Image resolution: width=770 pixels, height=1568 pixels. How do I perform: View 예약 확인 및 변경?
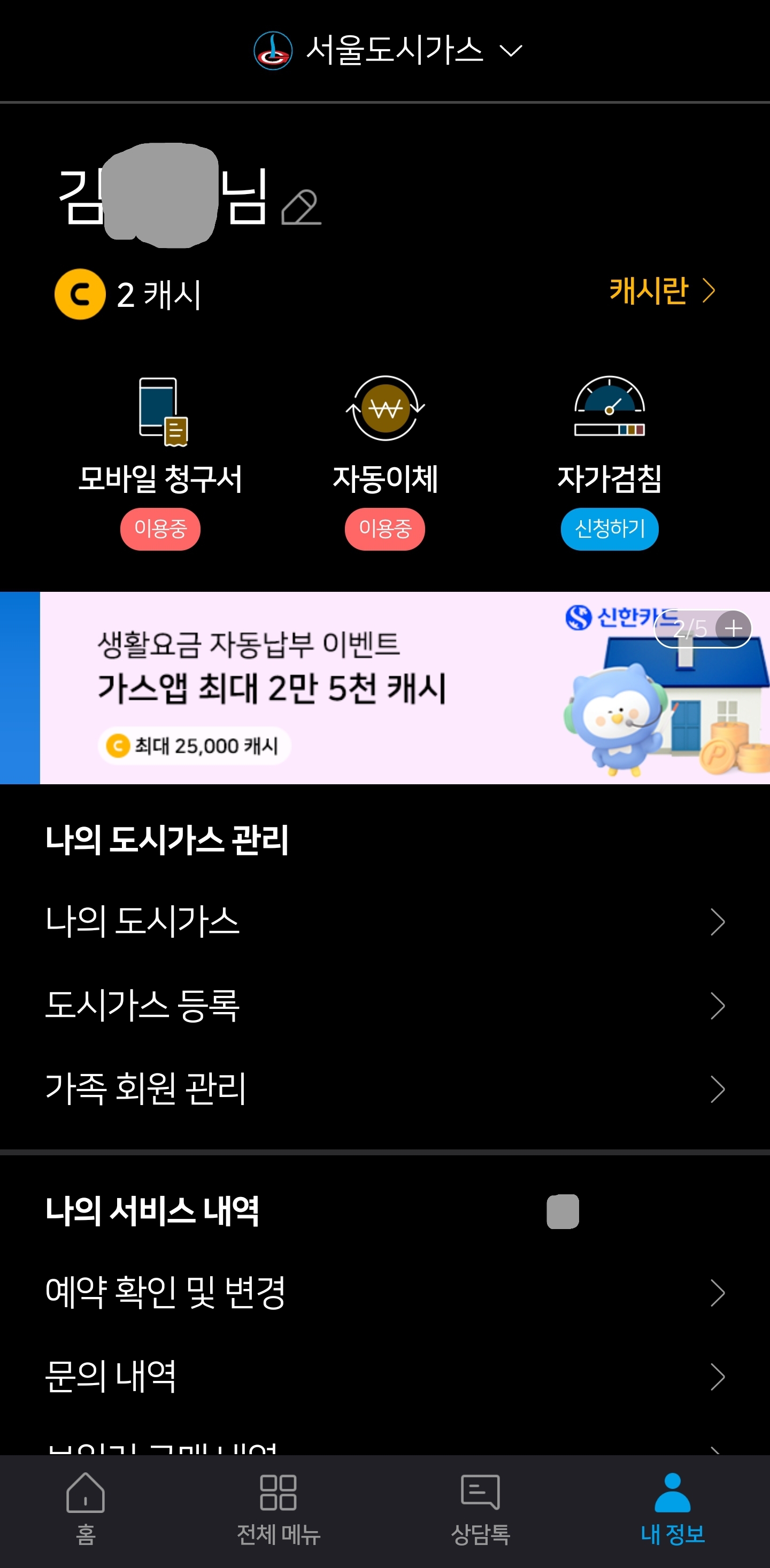click(384, 1293)
